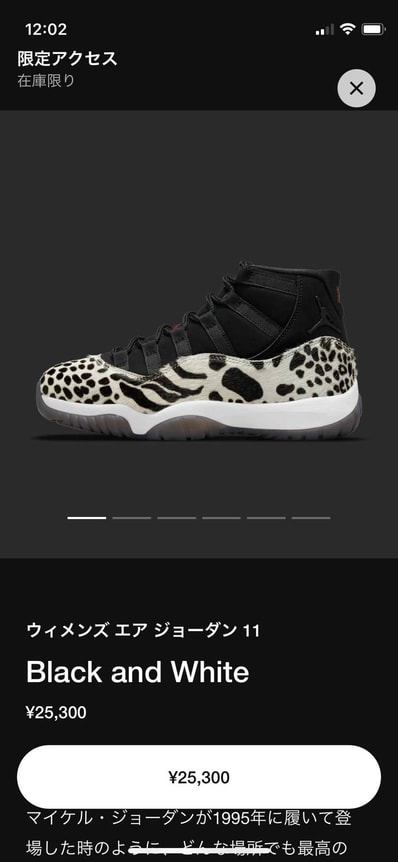Screen dimensions: 398x862
Task: Tap the ¥25,300 purchase button
Action: click(199, 777)
